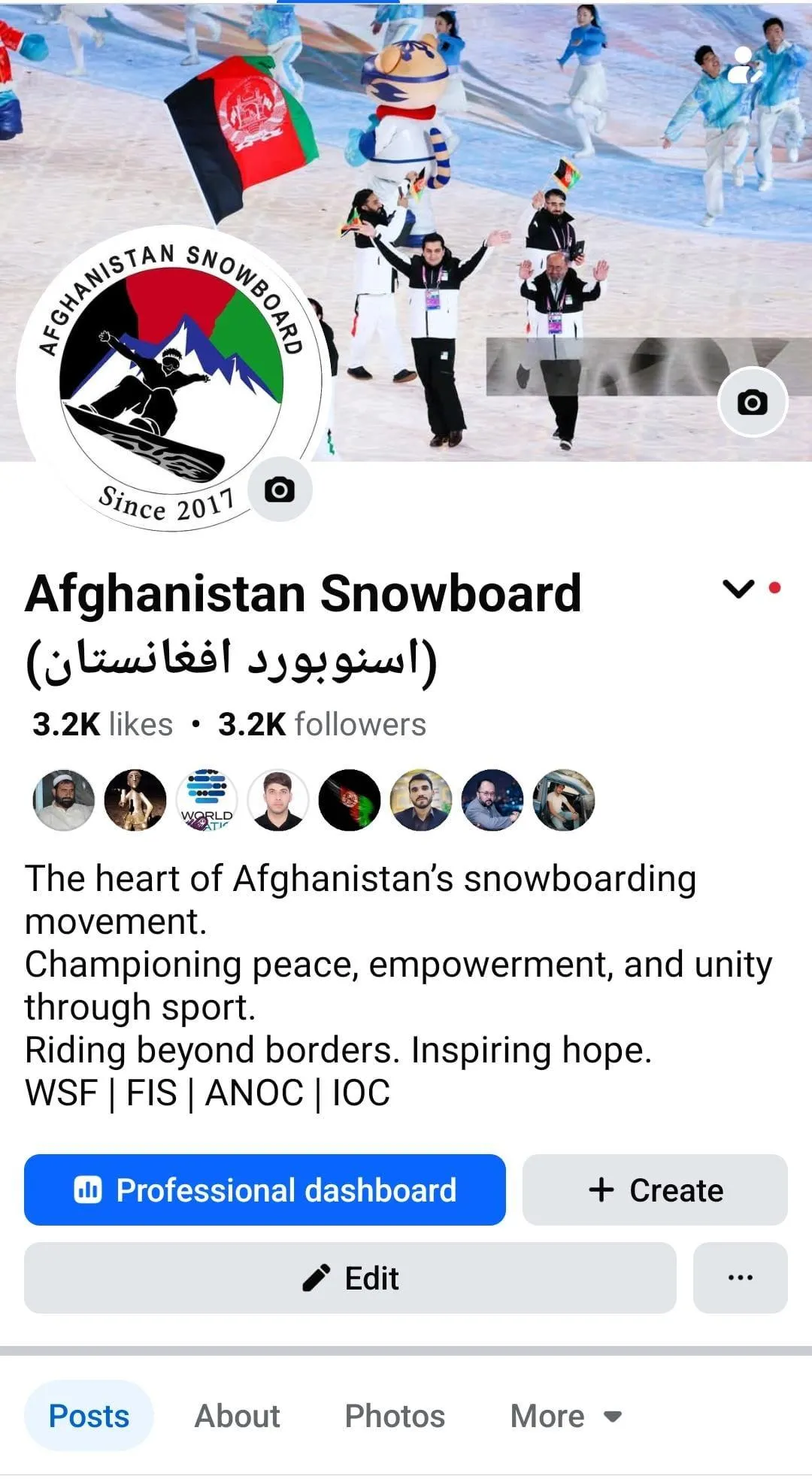Switch to the Posts tab
Viewport: 812px width, 1479px height.
click(89, 1416)
